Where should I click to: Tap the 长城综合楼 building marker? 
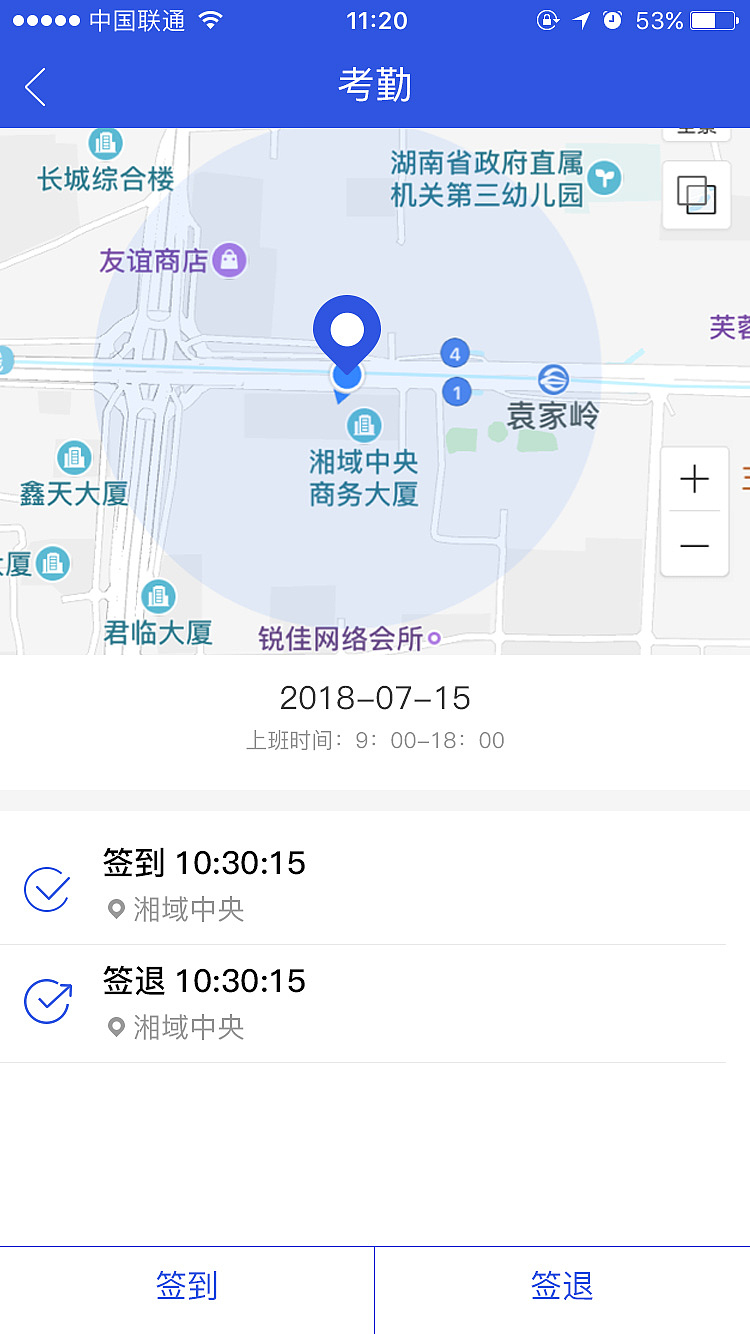tap(106, 142)
